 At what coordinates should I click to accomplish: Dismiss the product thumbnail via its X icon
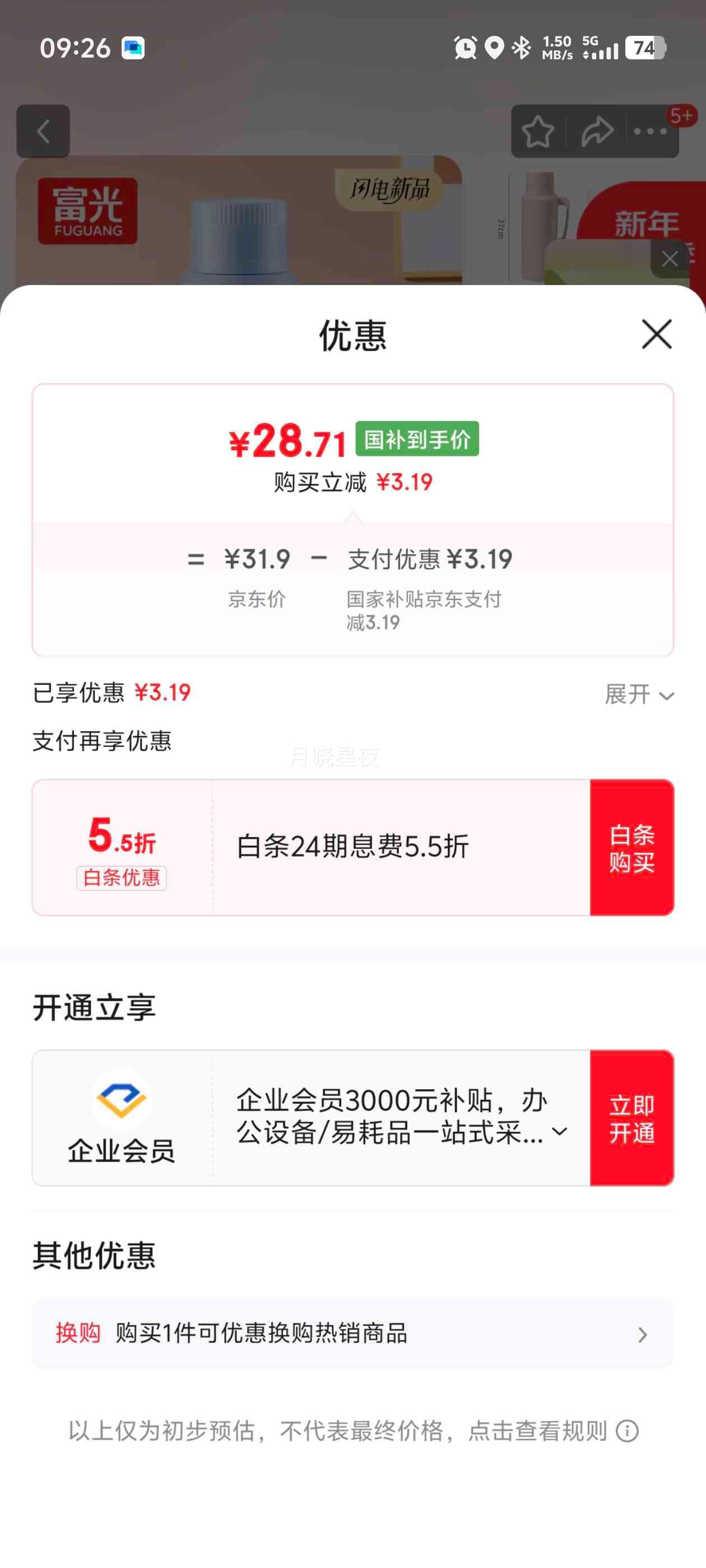click(x=670, y=259)
